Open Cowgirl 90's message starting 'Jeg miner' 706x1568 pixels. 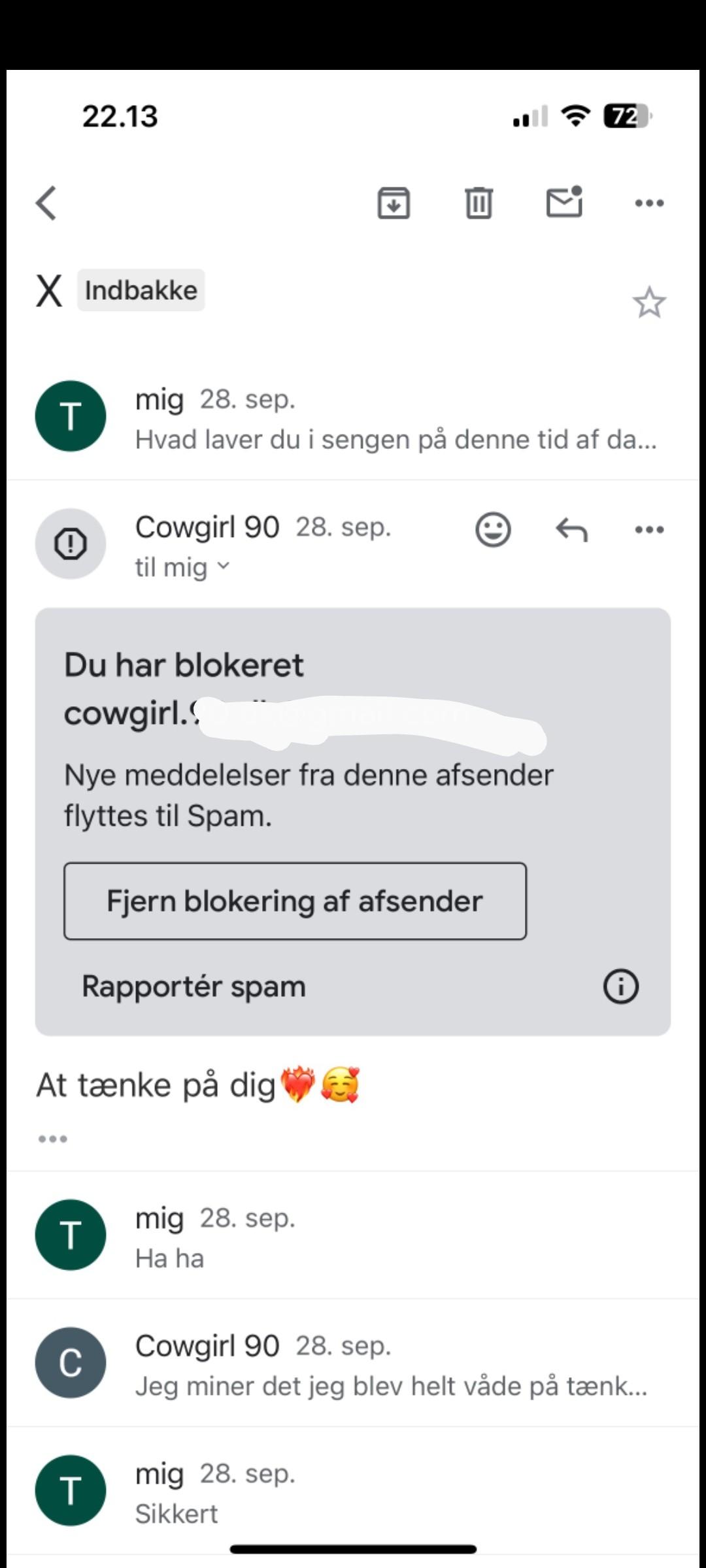pyautogui.click(x=391, y=1364)
